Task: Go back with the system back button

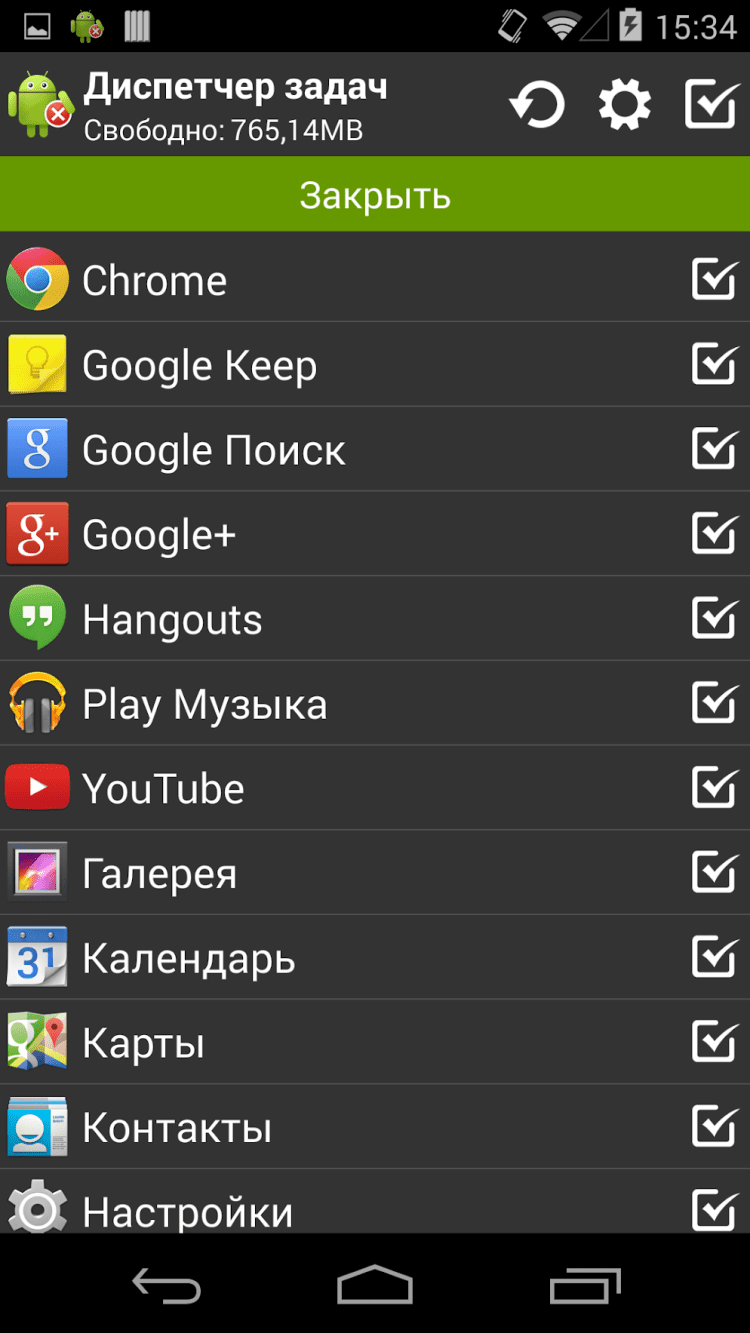Action: (x=167, y=1286)
